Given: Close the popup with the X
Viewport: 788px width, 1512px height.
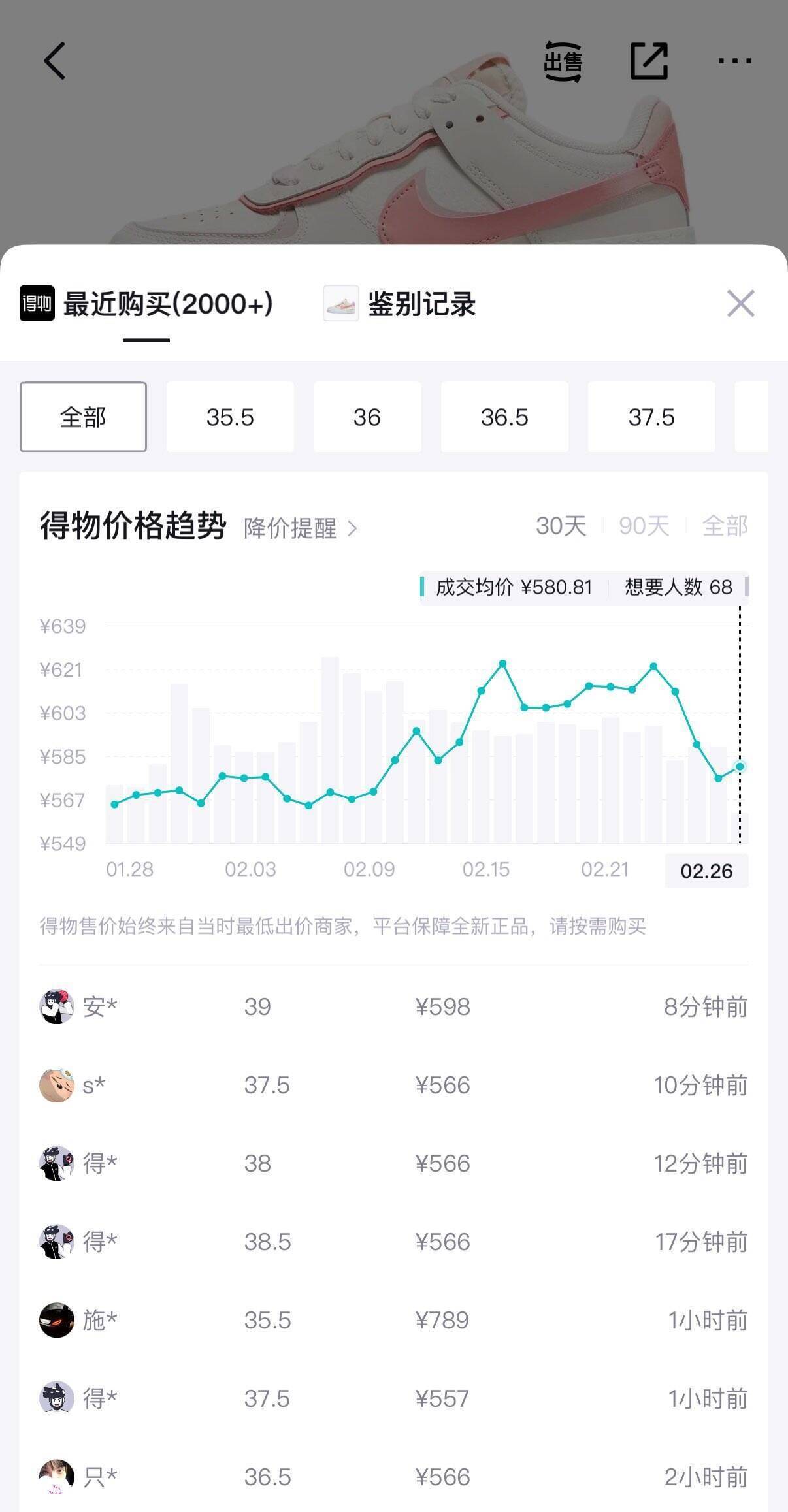Looking at the screenshot, I should [x=740, y=304].
